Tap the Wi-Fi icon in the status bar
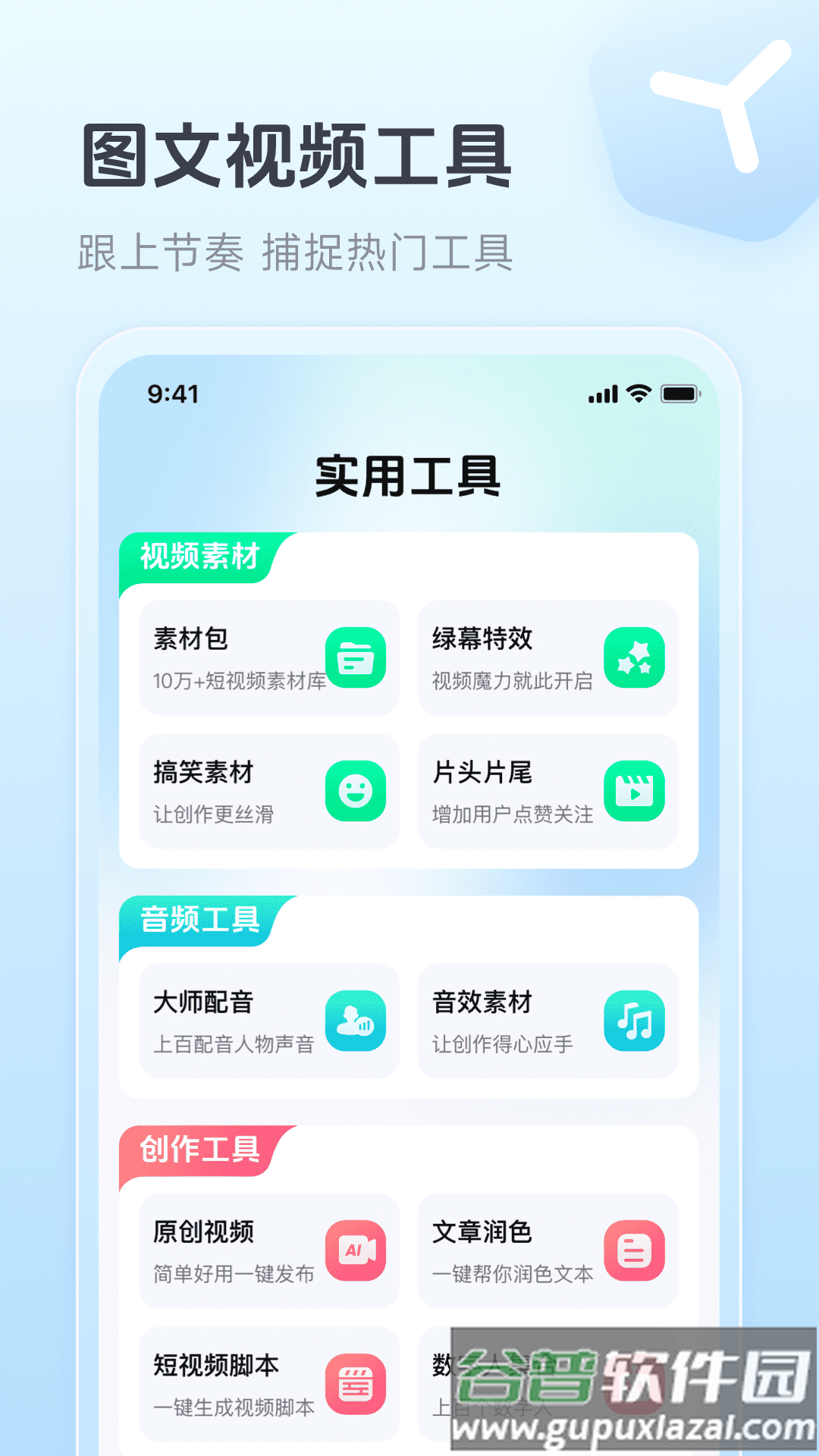 [637, 395]
